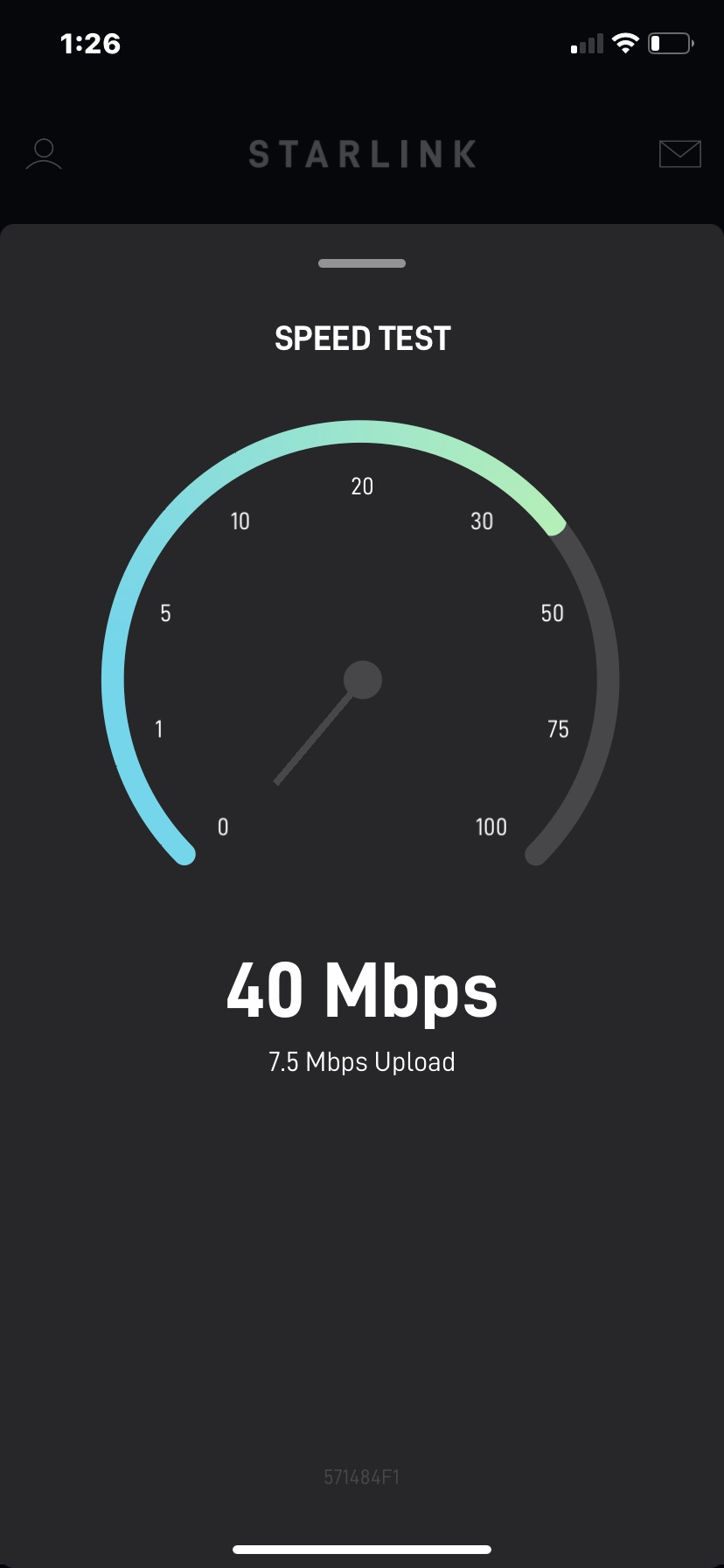Open the messages envelope icon
Image resolution: width=724 pixels, height=1568 pixels.
pyautogui.click(x=679, y=153)
